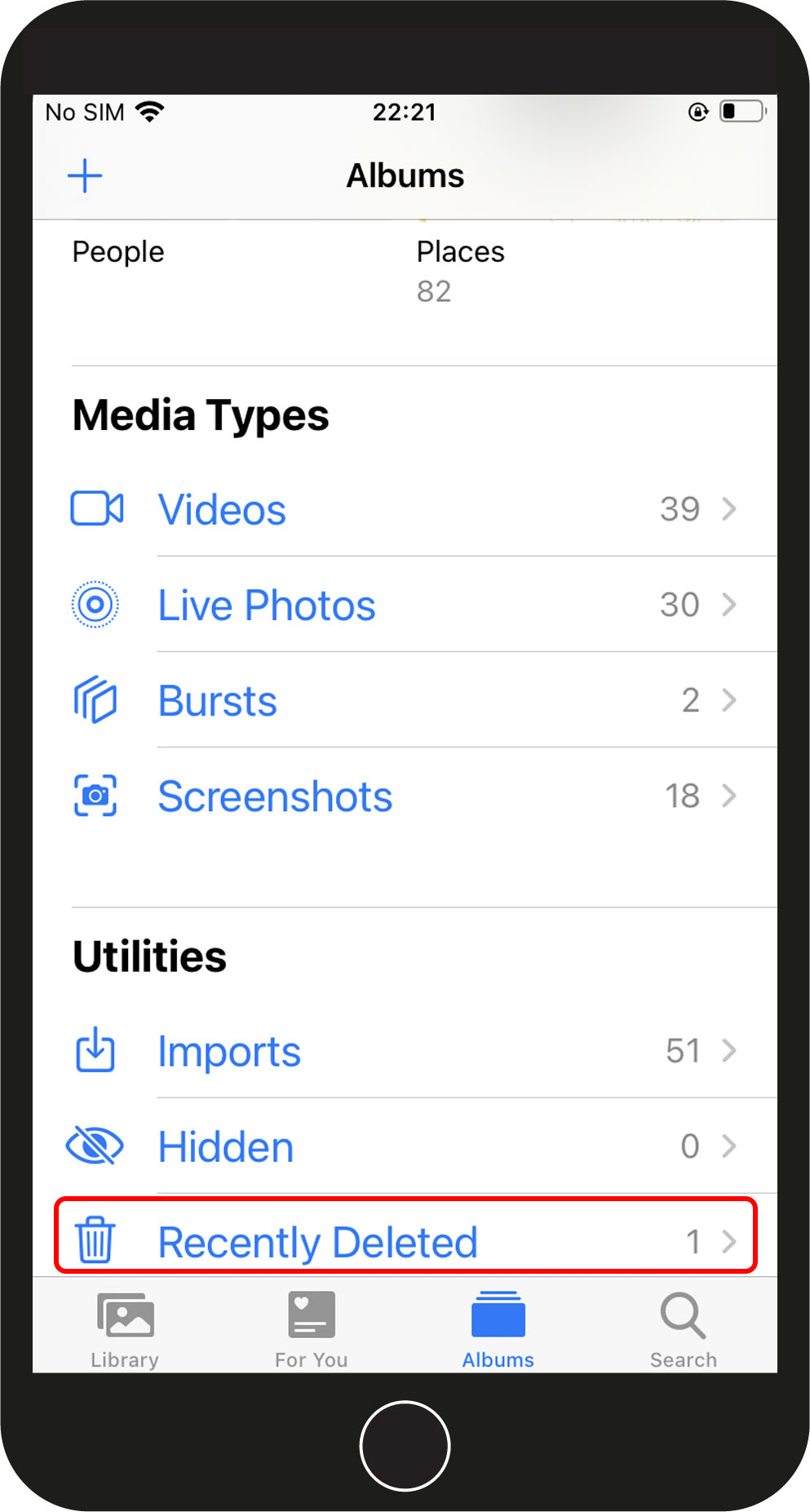
Task: Switch to the For You tab
Action: (x=311, y=1328)
